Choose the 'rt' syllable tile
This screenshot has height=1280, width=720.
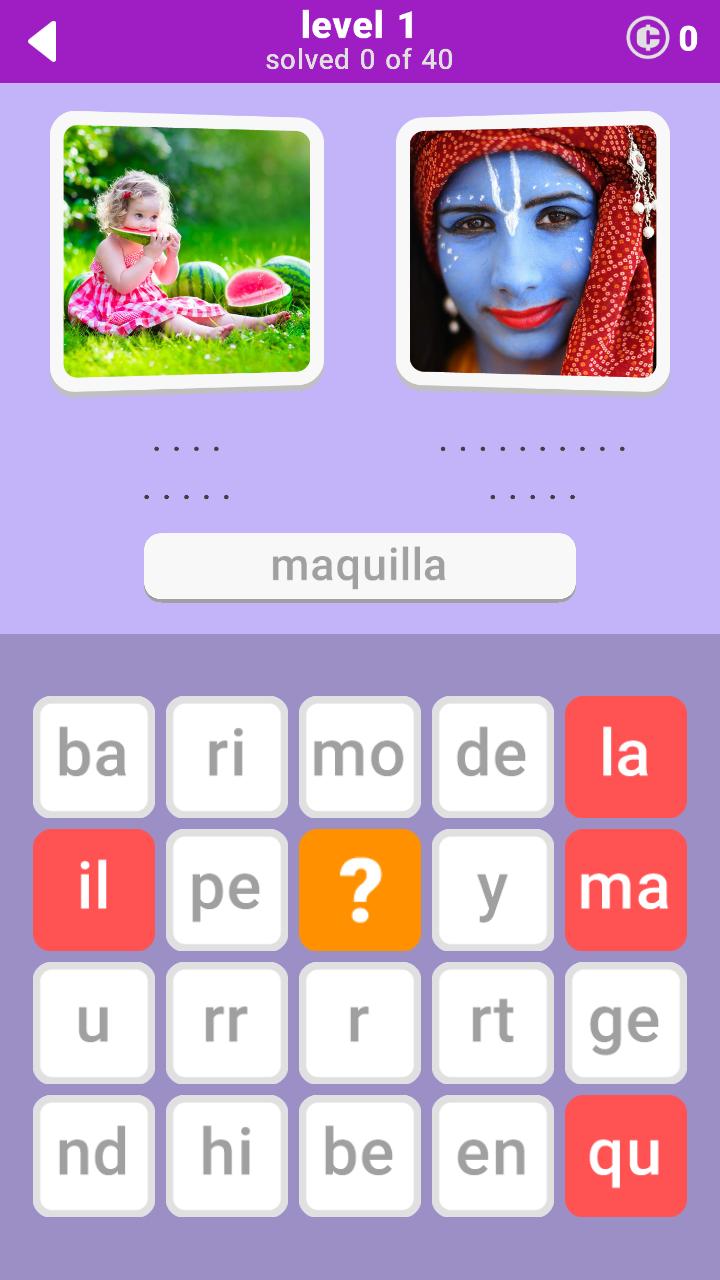point(493,1022)
